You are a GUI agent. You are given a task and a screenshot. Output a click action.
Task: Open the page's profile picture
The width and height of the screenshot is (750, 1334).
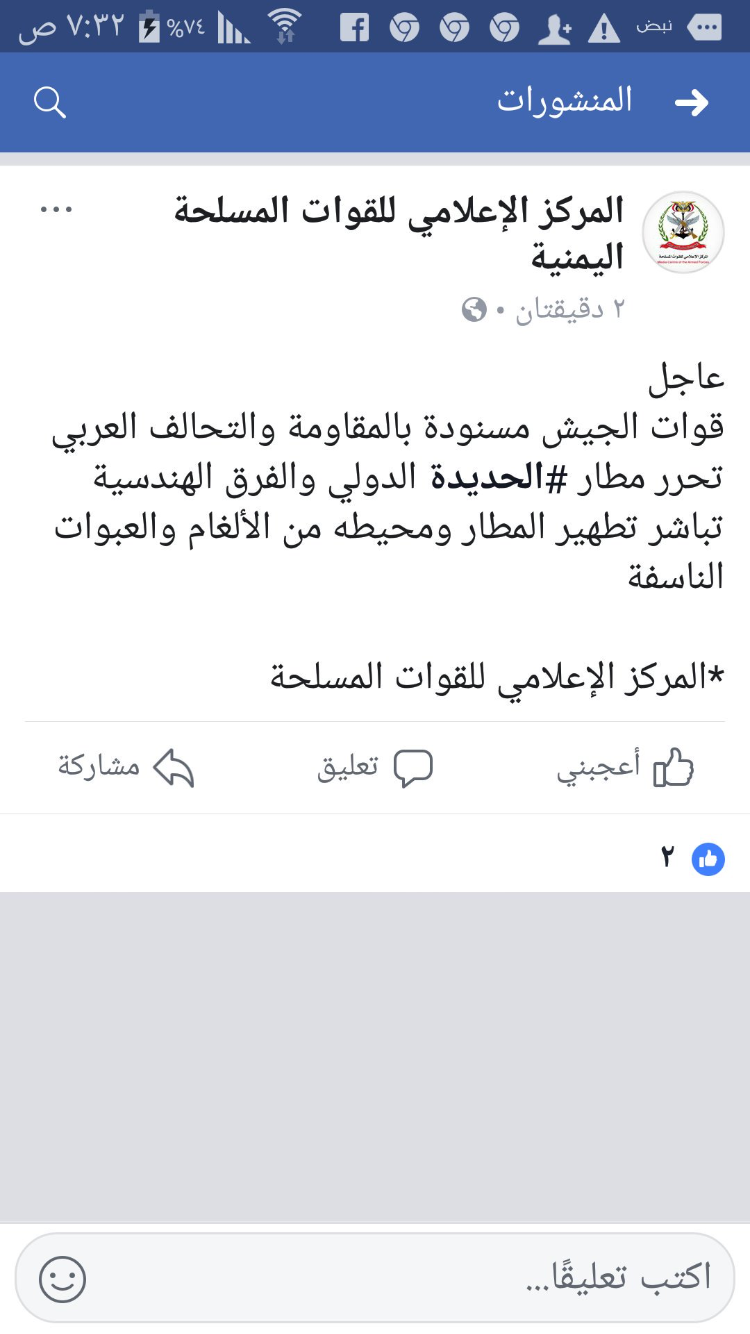pos(683,233)
